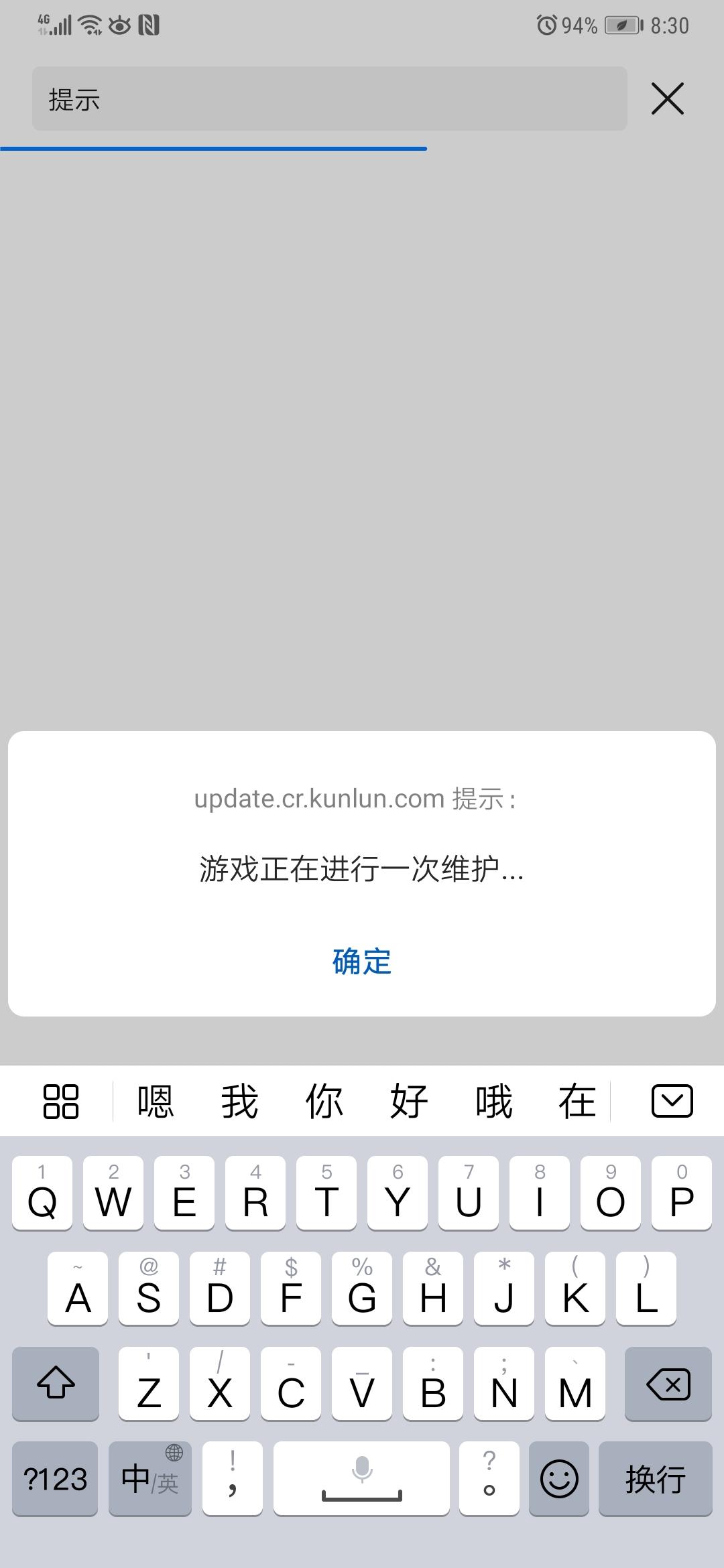Collapse the keyboard with the down-arrow key

(673, 1101)
